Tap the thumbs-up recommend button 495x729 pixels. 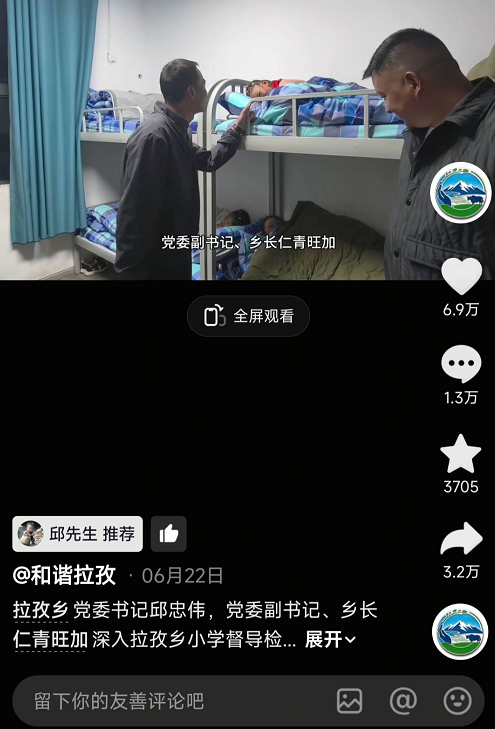tap(169, 534)
